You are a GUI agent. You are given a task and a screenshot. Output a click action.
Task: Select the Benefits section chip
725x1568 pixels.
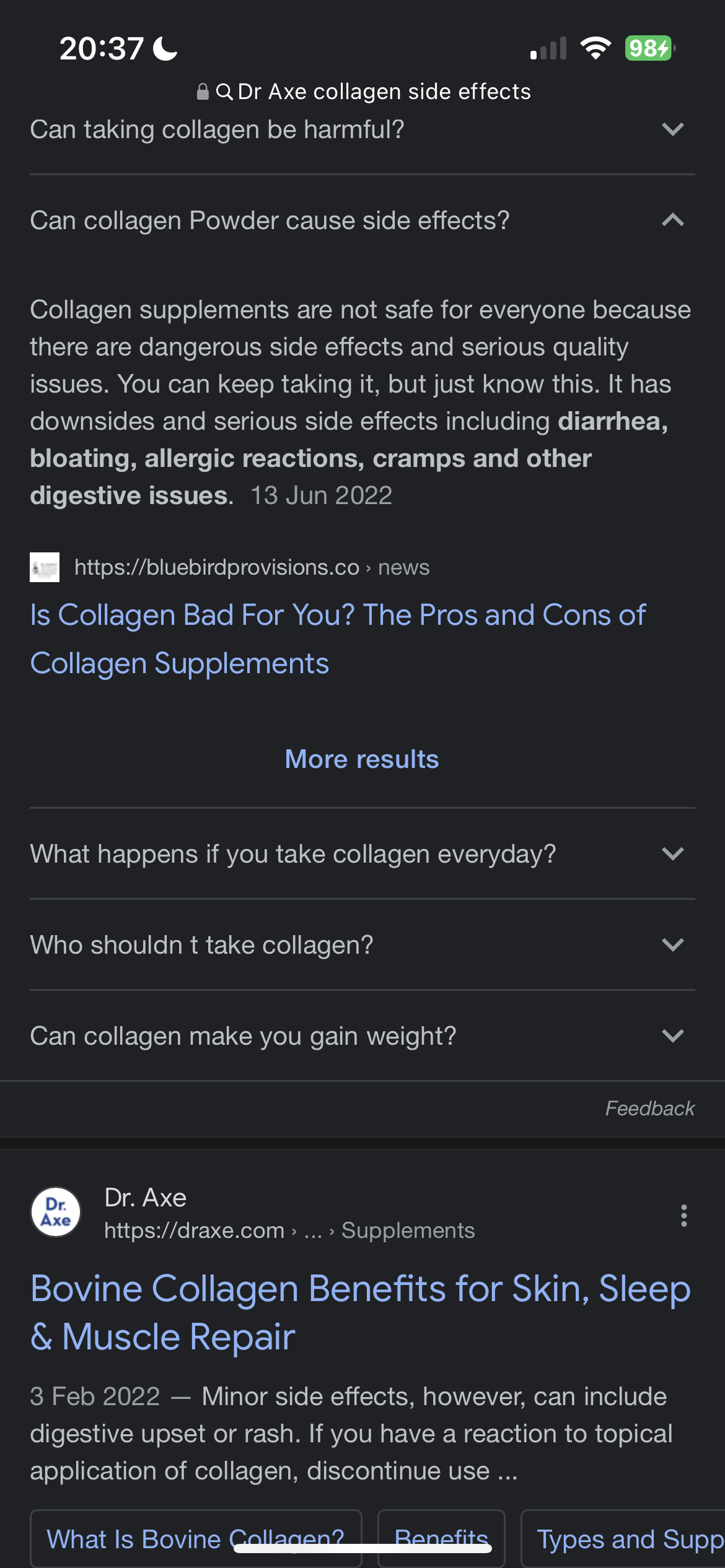(x=441, y=1539)
